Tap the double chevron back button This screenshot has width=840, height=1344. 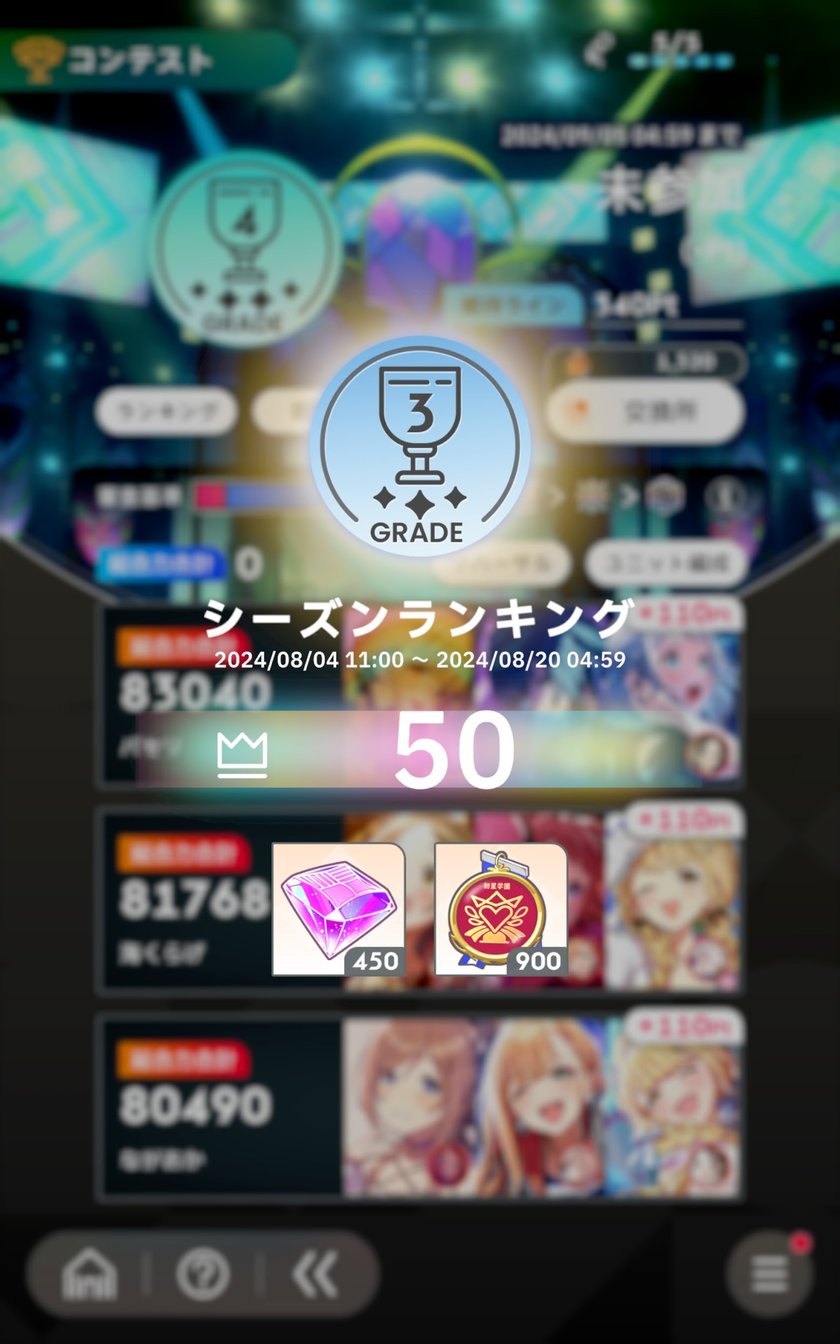pos(317,1275)
